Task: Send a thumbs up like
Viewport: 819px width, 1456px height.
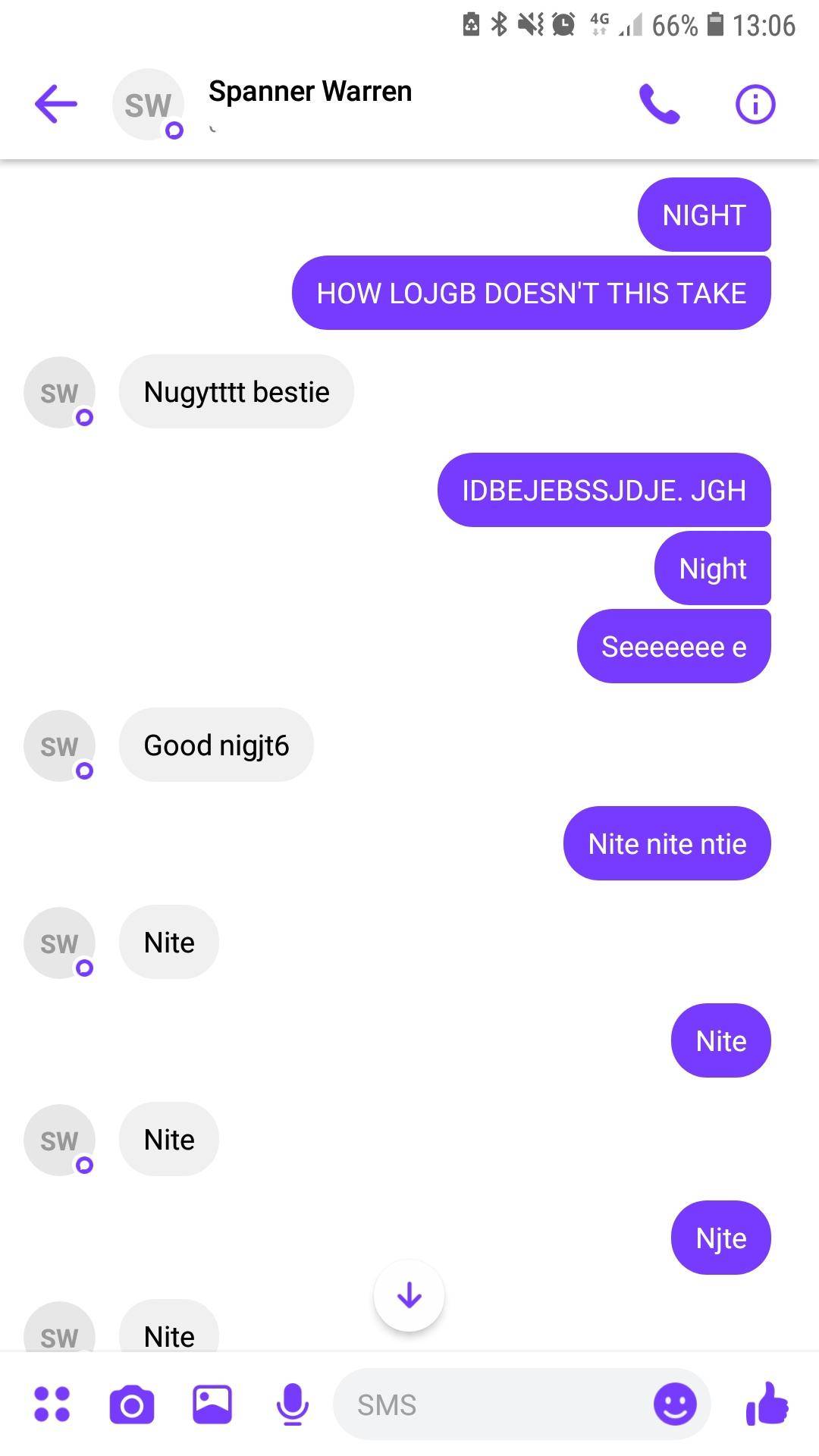Action: (767, 1404)
